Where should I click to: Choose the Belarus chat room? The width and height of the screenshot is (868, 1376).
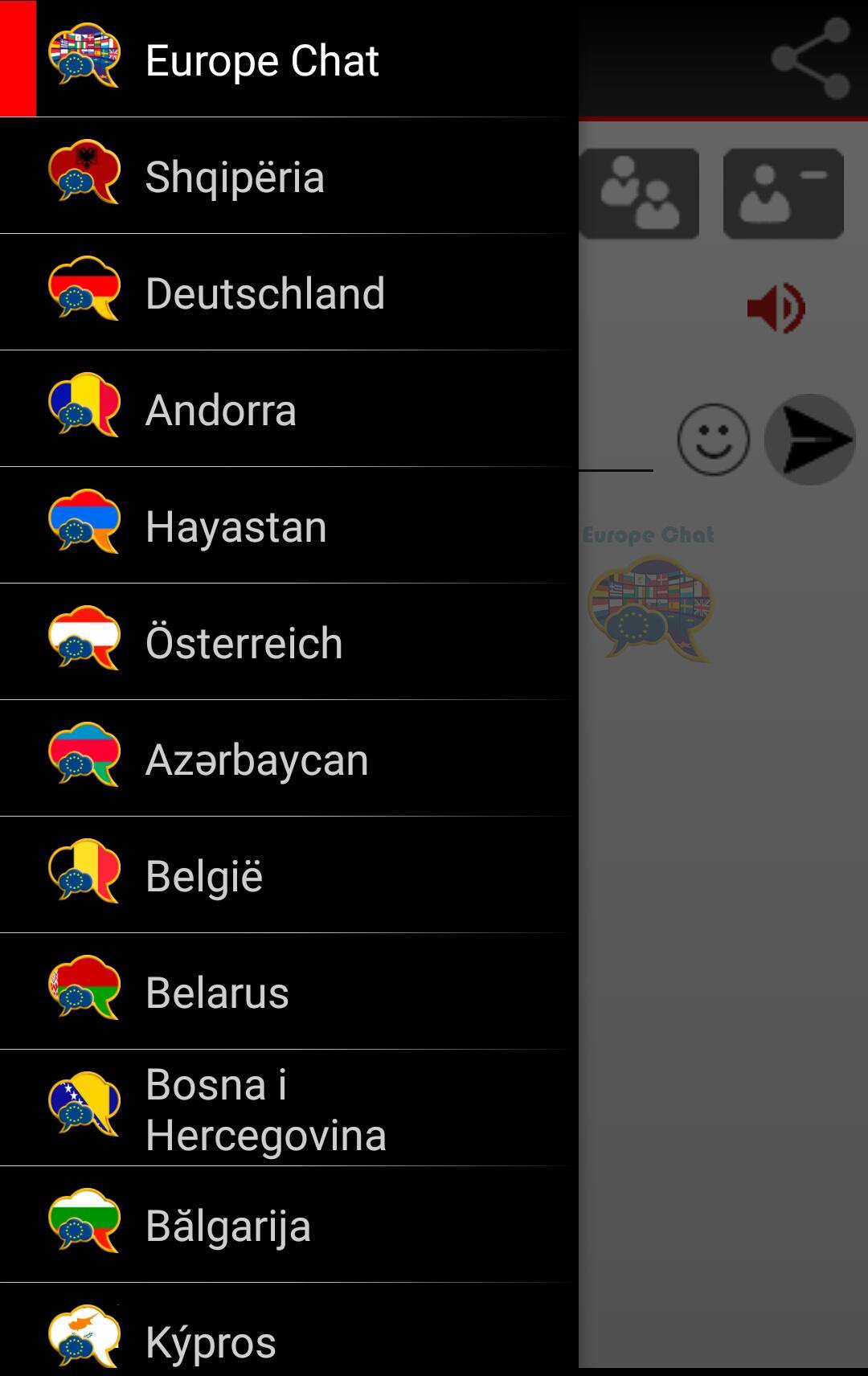[215, 992]
